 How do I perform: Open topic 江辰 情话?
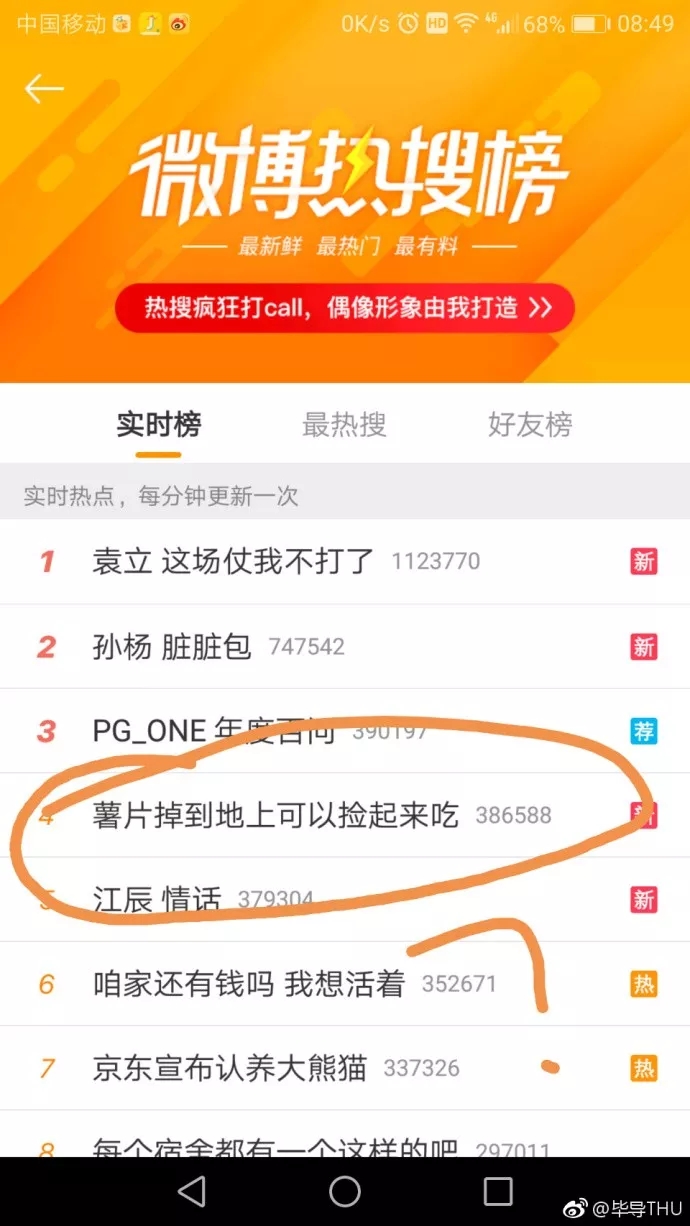click(157, 899)
